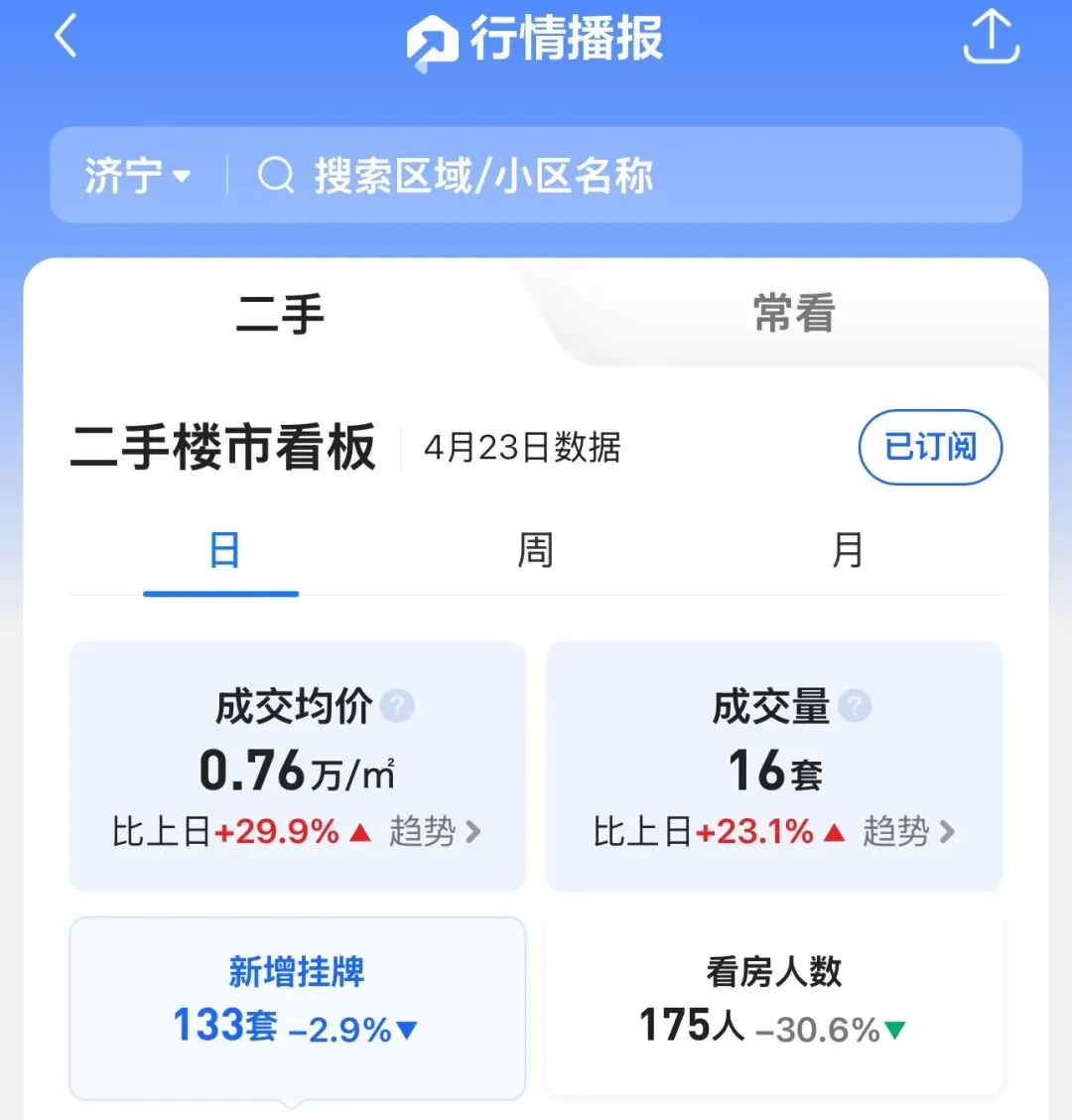Tap the help icon beside 成交量
Image resolution: width=1072 pixels, height=1120 pixels.
[x=855, y=706]
